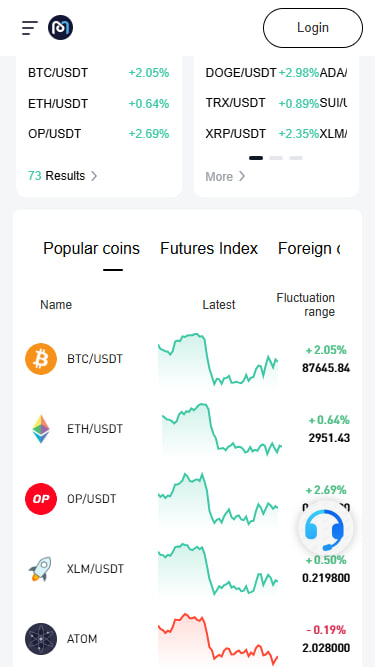Viewport: 375px width, 667px height.
Task: Go to the home logo
Action: (x=60, y=28)
